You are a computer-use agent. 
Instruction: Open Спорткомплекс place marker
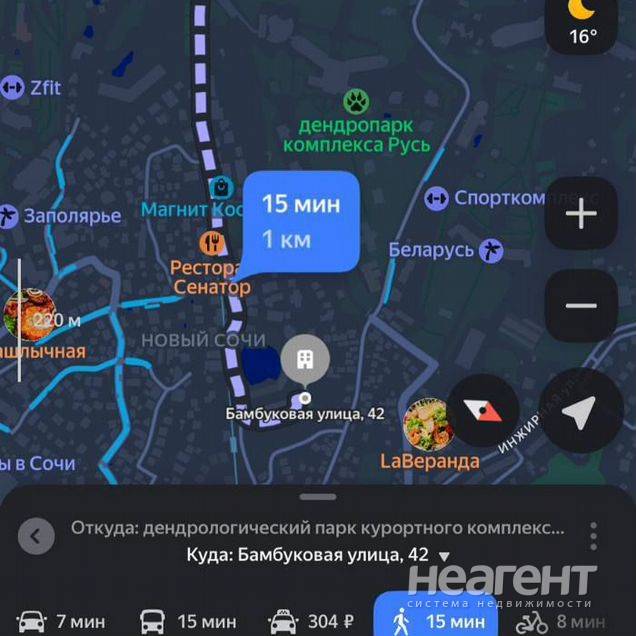coord(436,198)
